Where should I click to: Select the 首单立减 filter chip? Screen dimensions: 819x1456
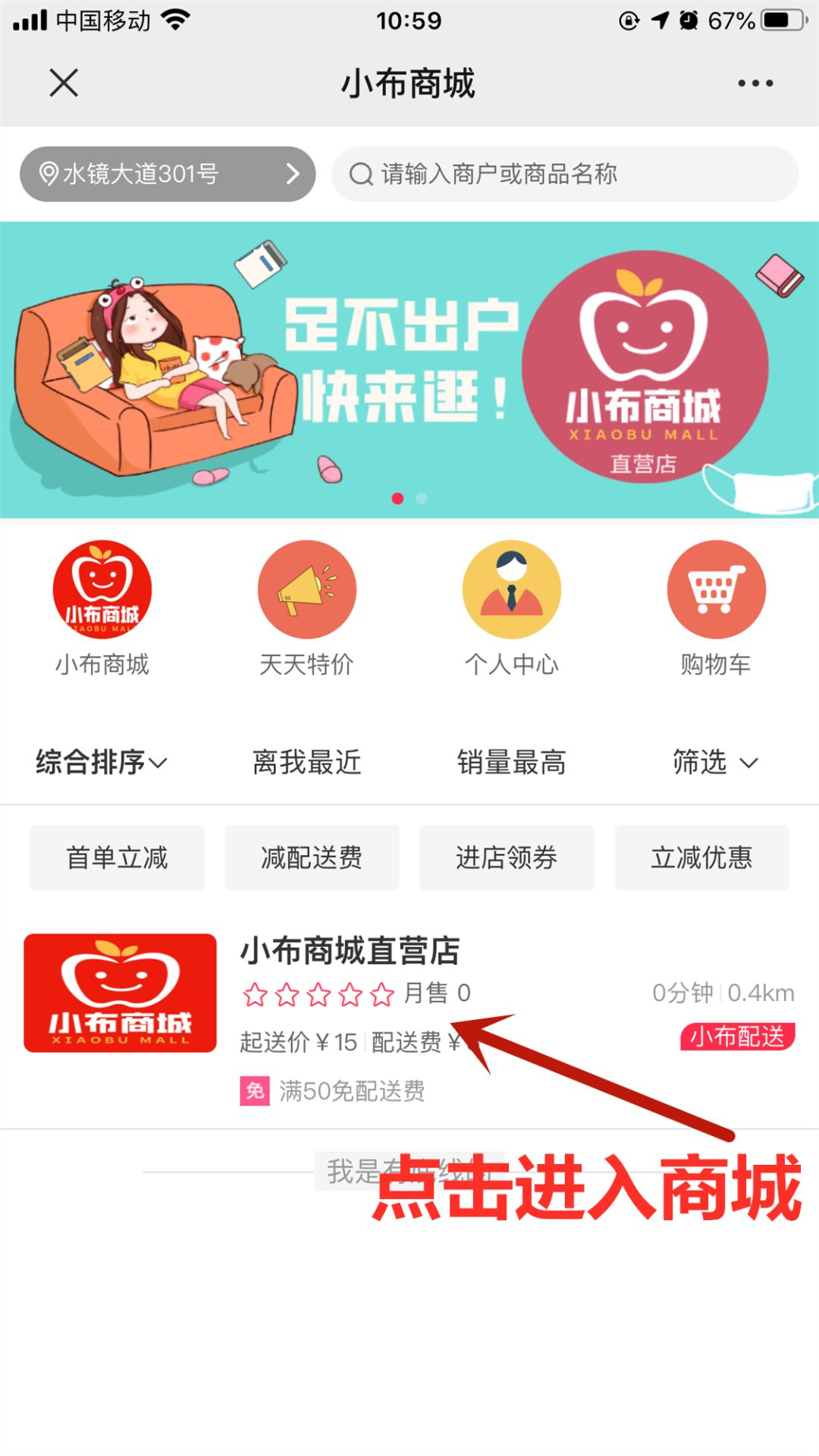pyautogui.click(x=118, y=858)
